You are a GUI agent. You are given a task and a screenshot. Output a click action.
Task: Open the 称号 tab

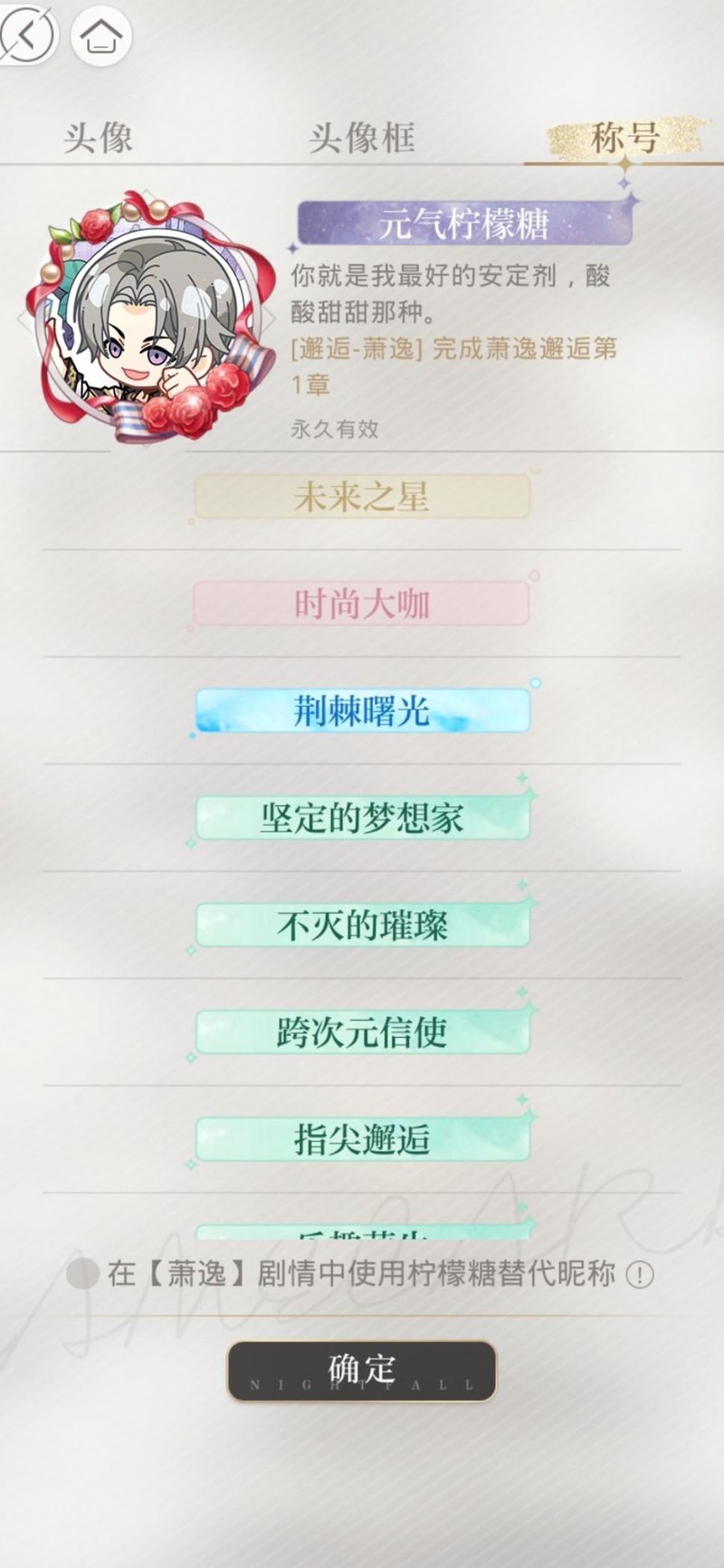point(624,138)
